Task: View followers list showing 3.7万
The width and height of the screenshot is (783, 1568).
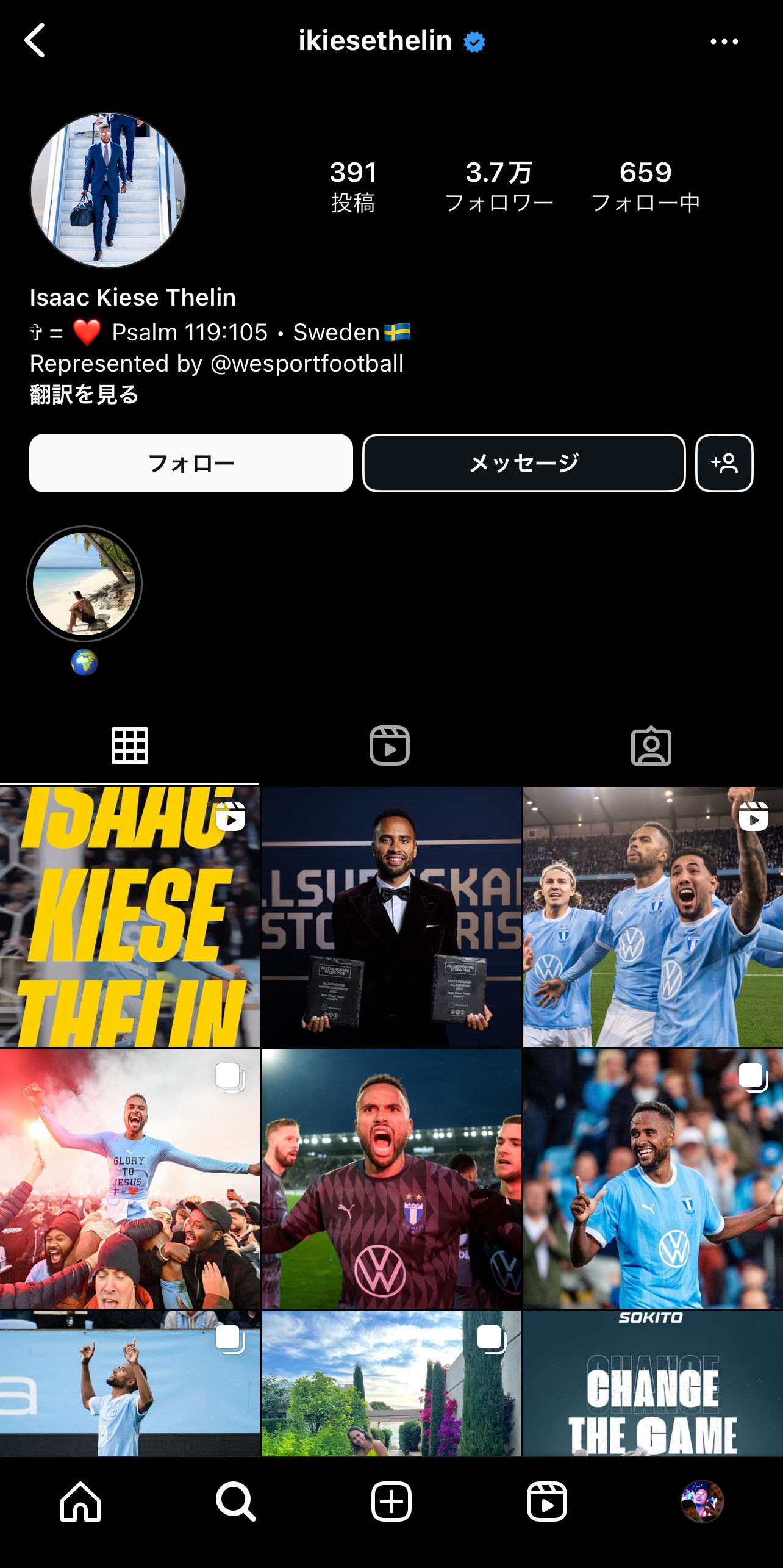Action: (x=499, y=186)
